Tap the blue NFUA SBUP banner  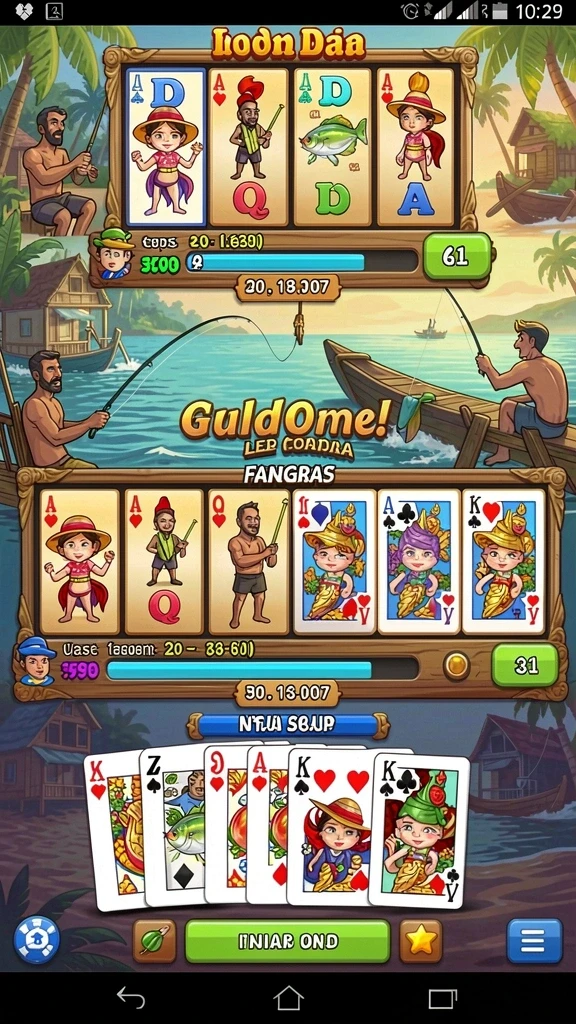288,724
